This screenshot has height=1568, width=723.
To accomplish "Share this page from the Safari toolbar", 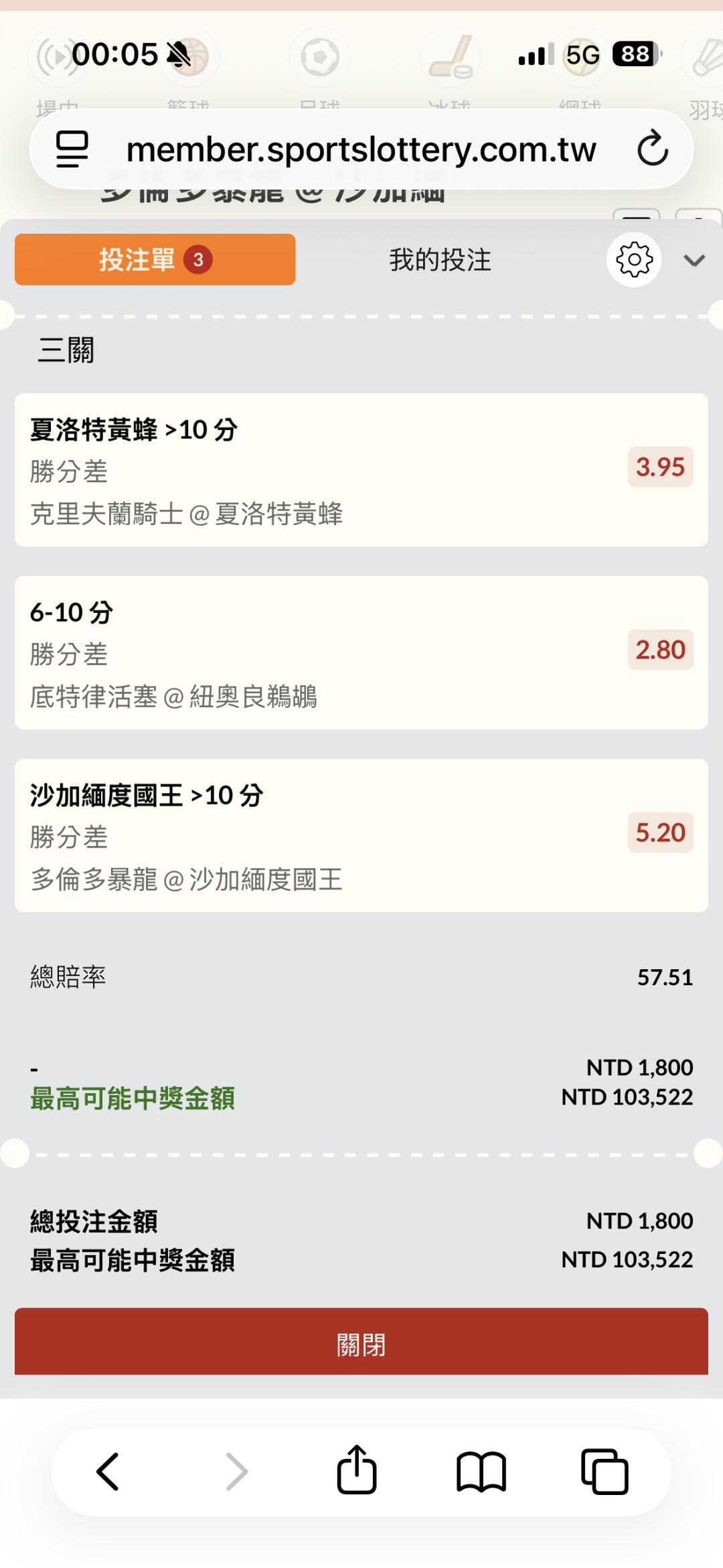I will click(x=356, y=1470).
